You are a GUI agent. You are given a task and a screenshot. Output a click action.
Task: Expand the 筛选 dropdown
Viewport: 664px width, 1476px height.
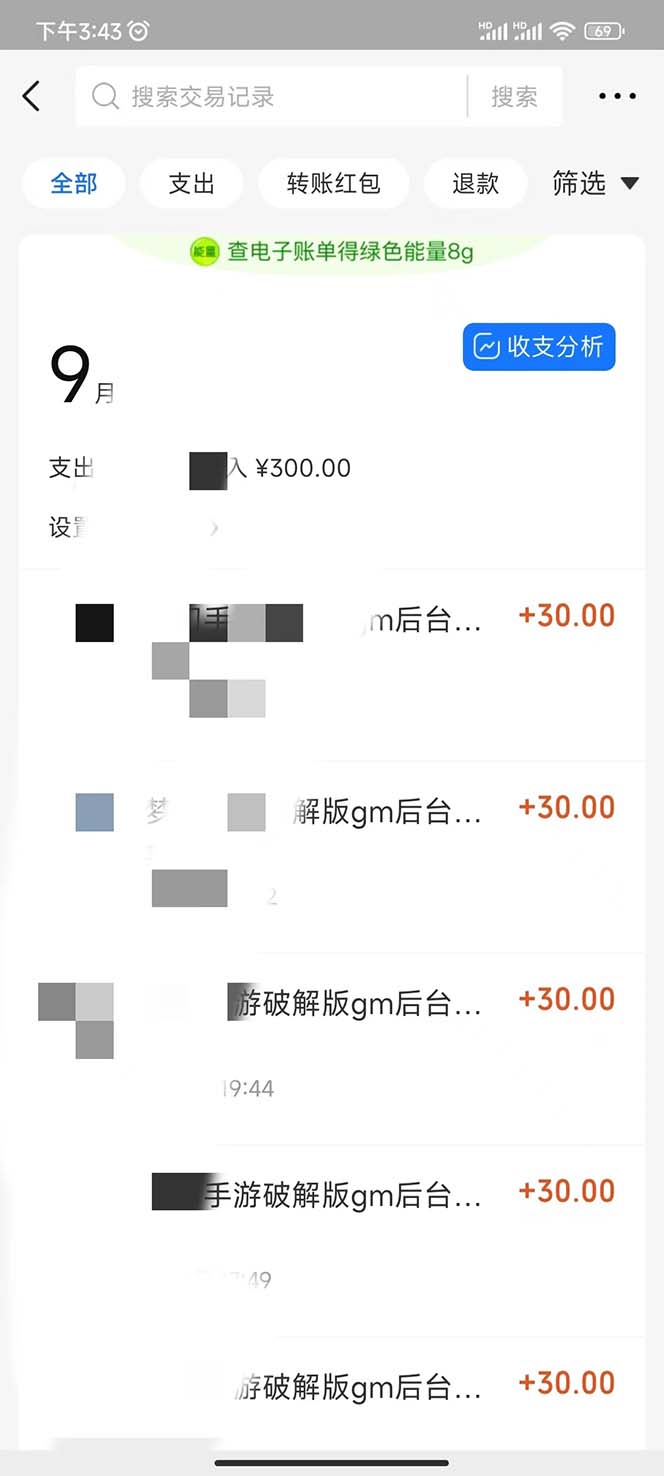coord(595,183)
